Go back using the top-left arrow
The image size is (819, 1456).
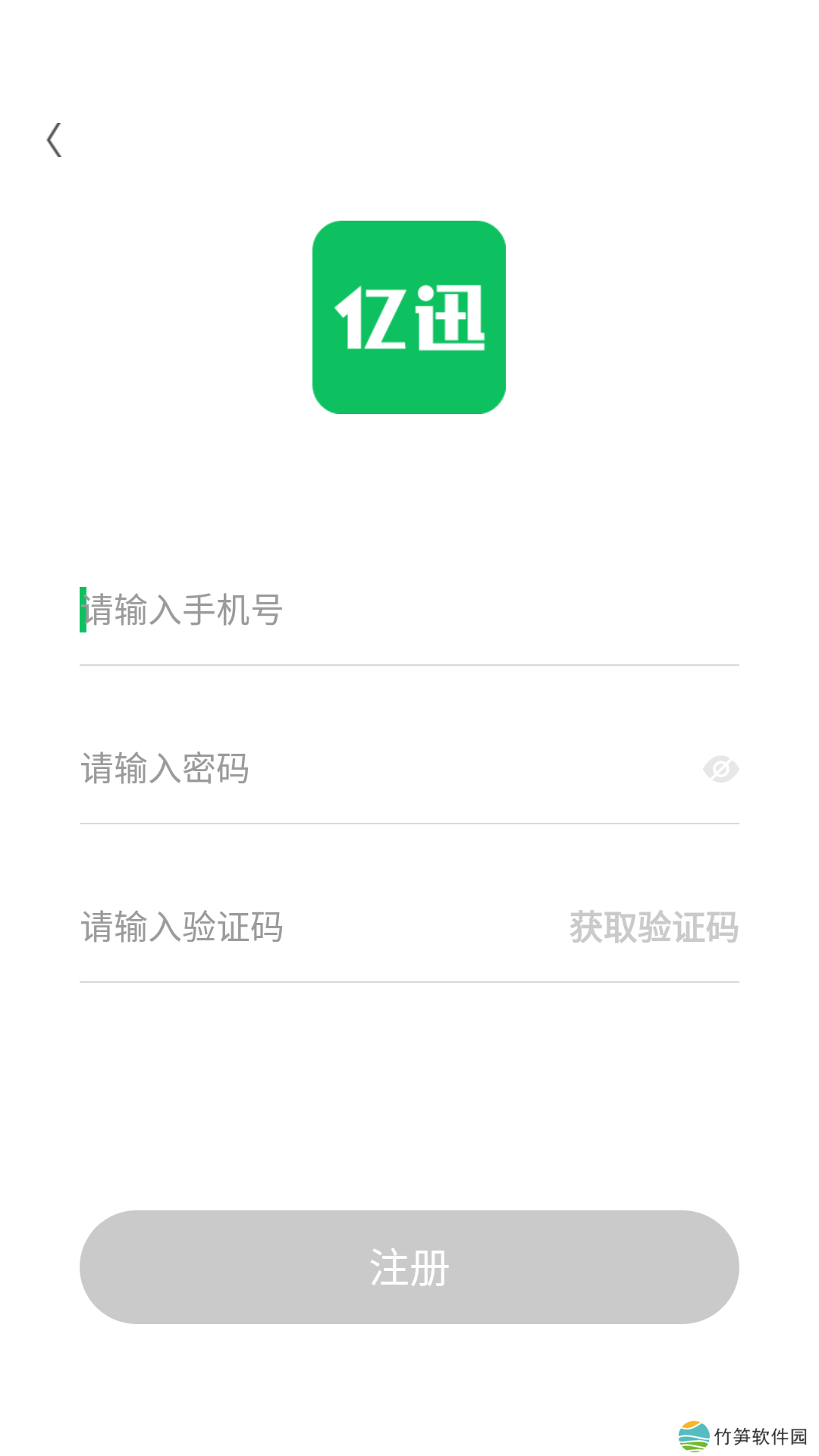(54, 140)
